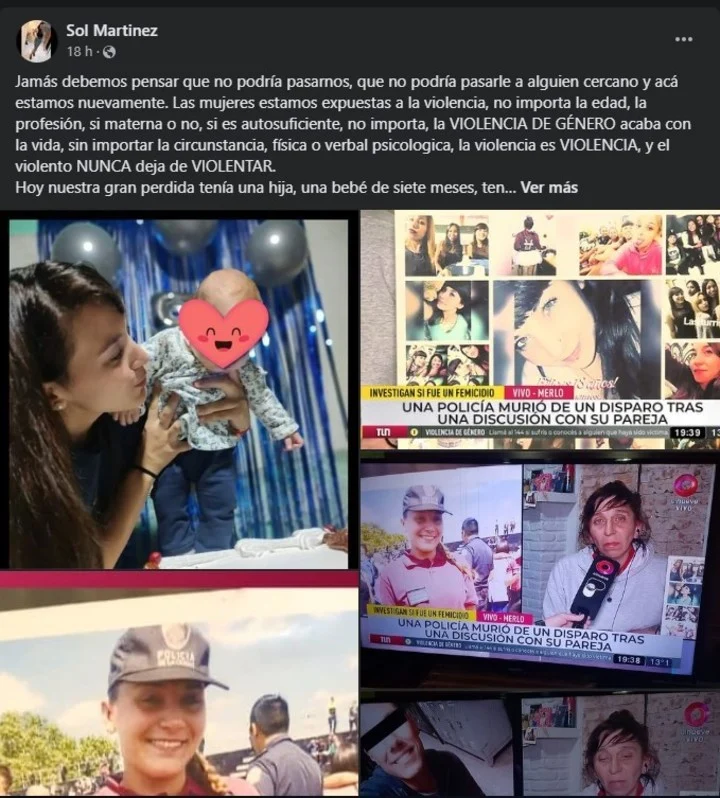Open the police officer cap photo
Viewport: 720px width, 798px height.
179,690
